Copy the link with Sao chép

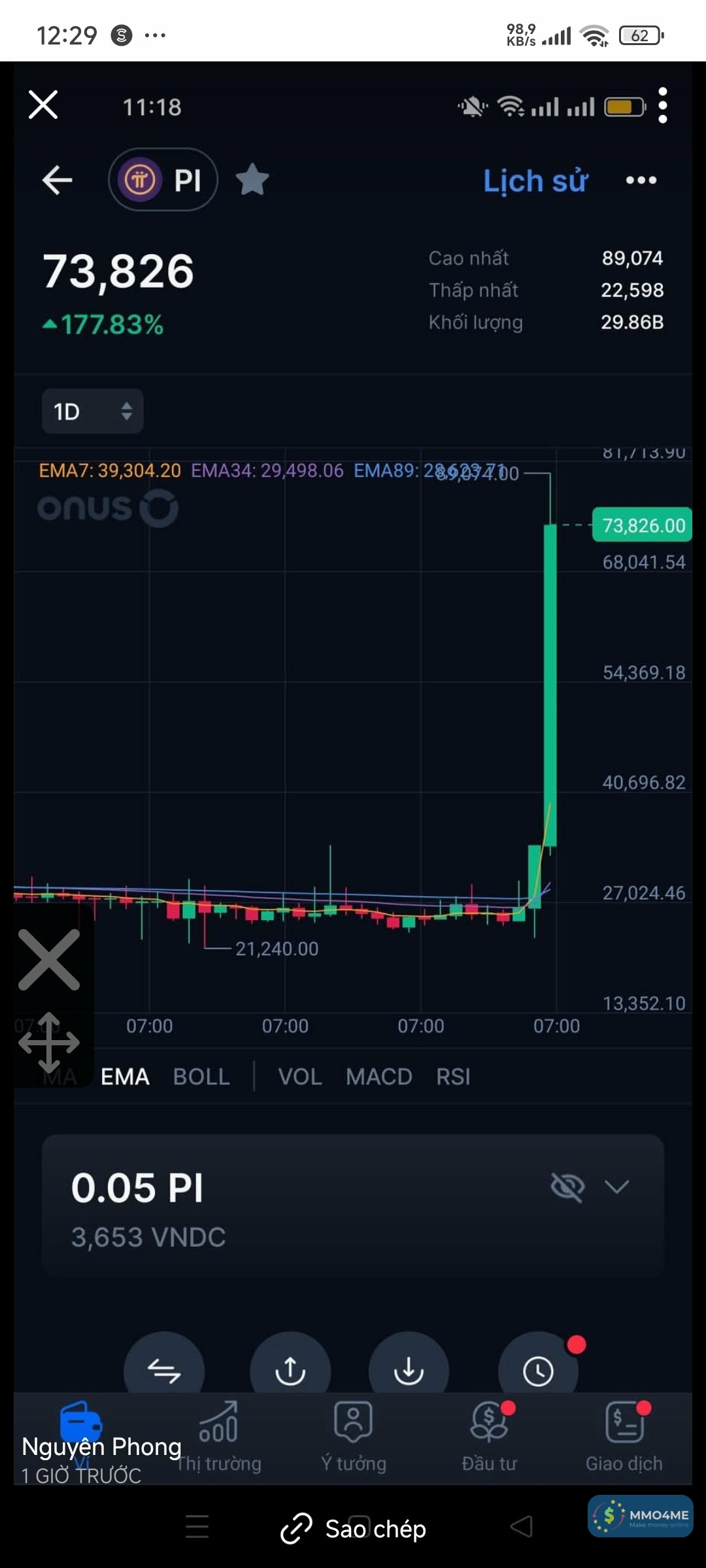[x=354, y=1529]
